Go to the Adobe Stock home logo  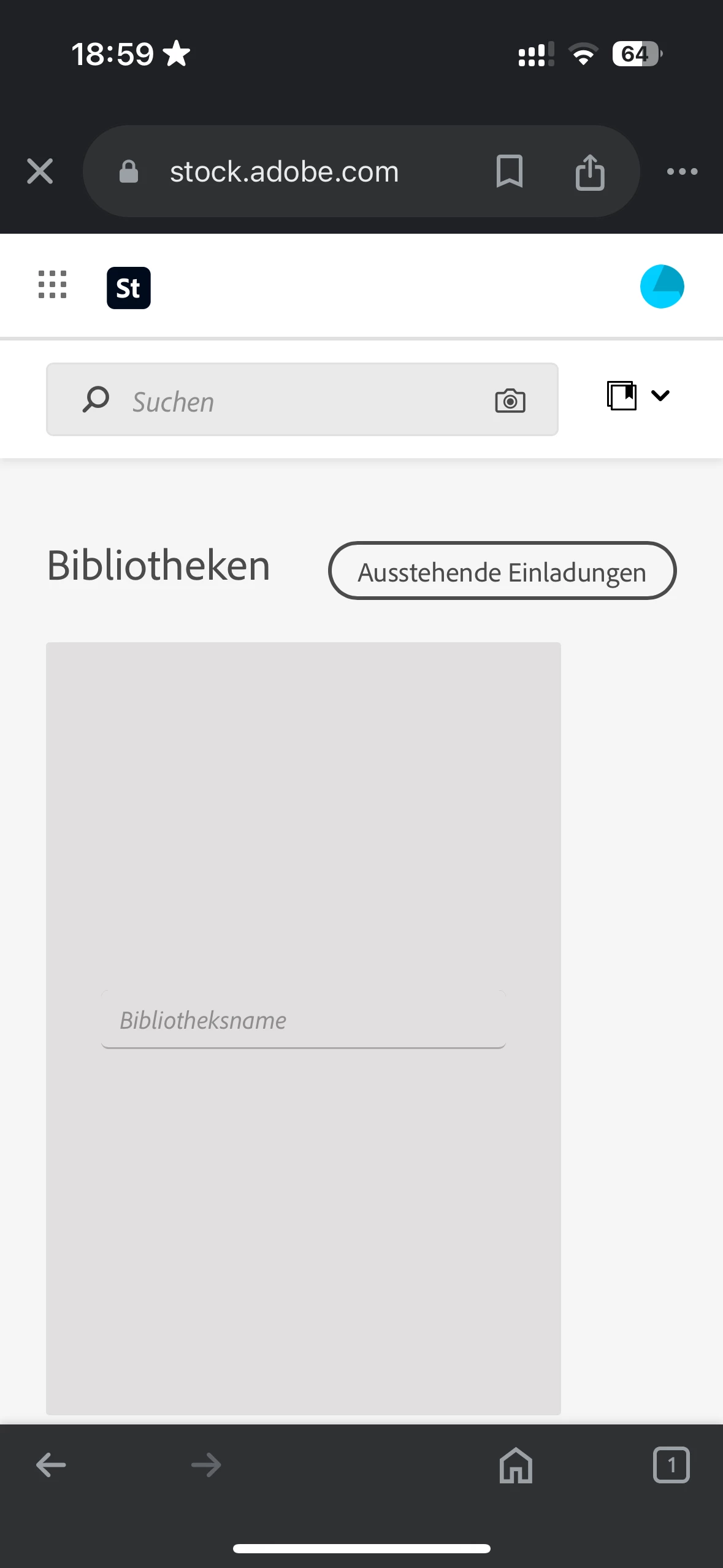[129, 288]
